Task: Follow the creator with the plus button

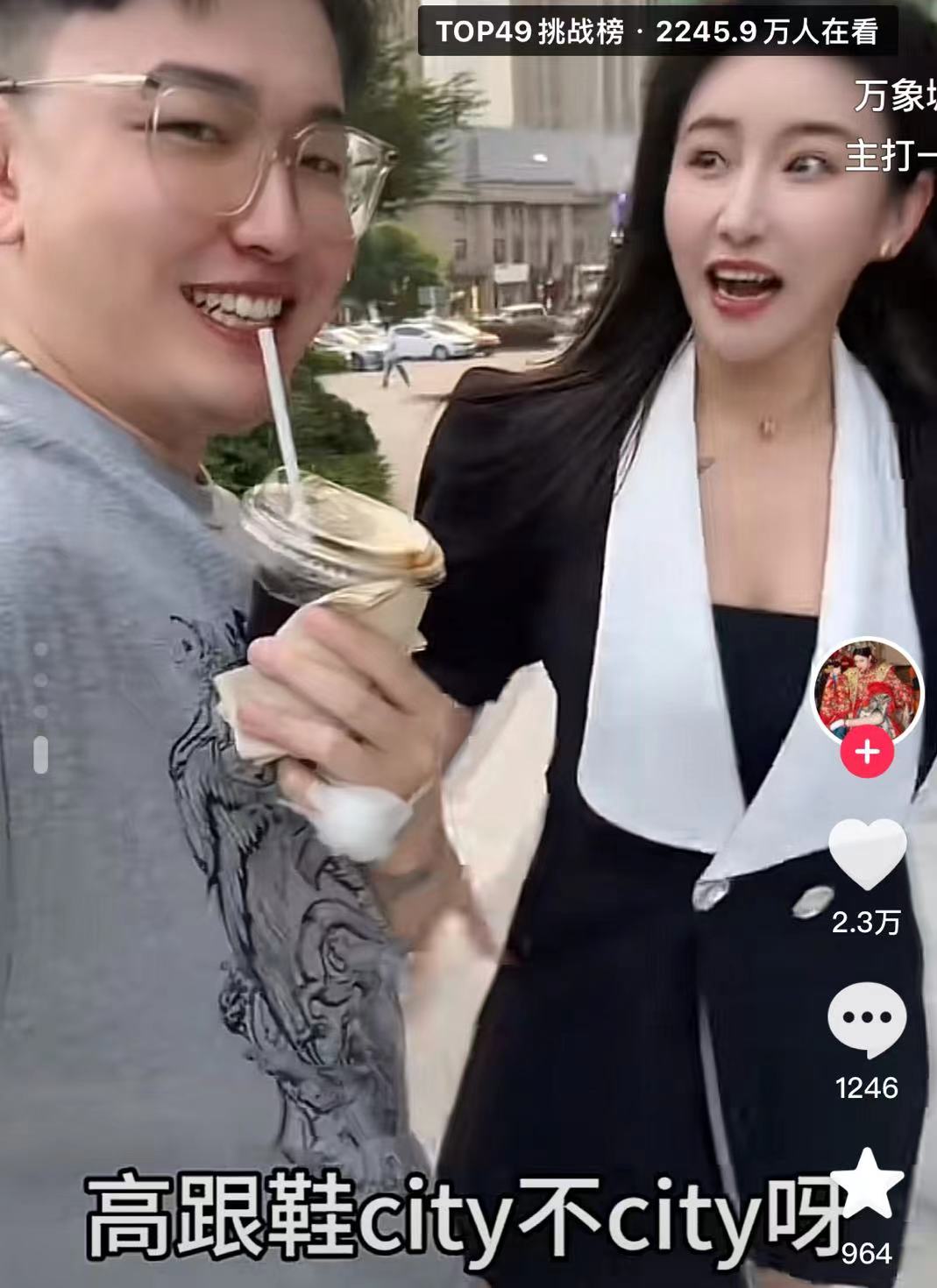Action: click(867, 753)
